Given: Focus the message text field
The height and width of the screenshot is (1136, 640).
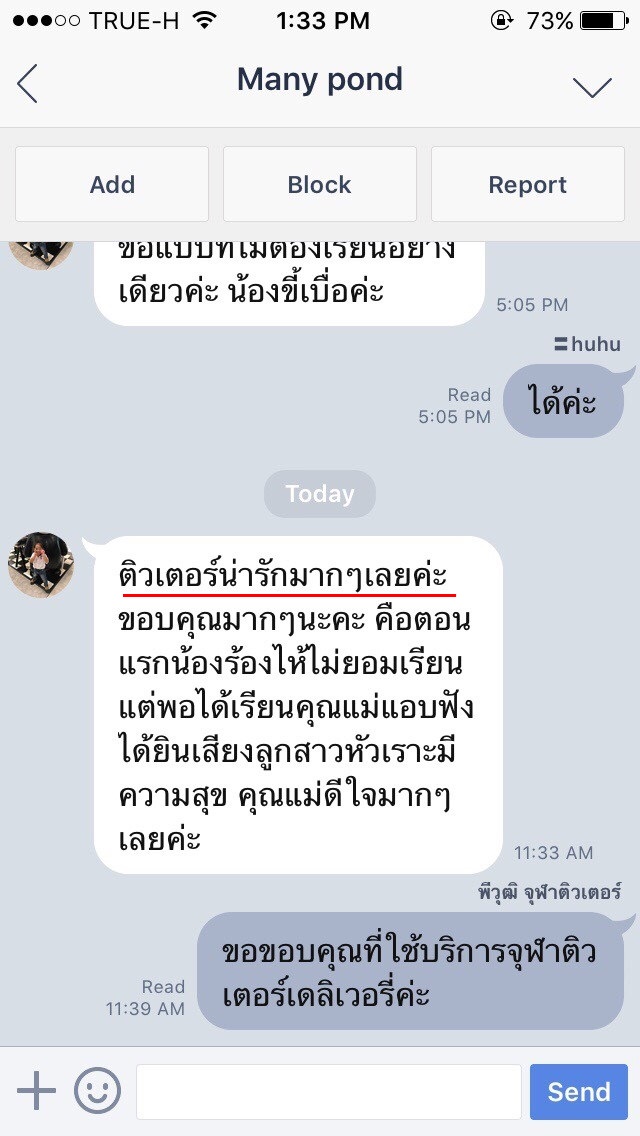Looking at the screenshot, I should [x=329, y=1091].
